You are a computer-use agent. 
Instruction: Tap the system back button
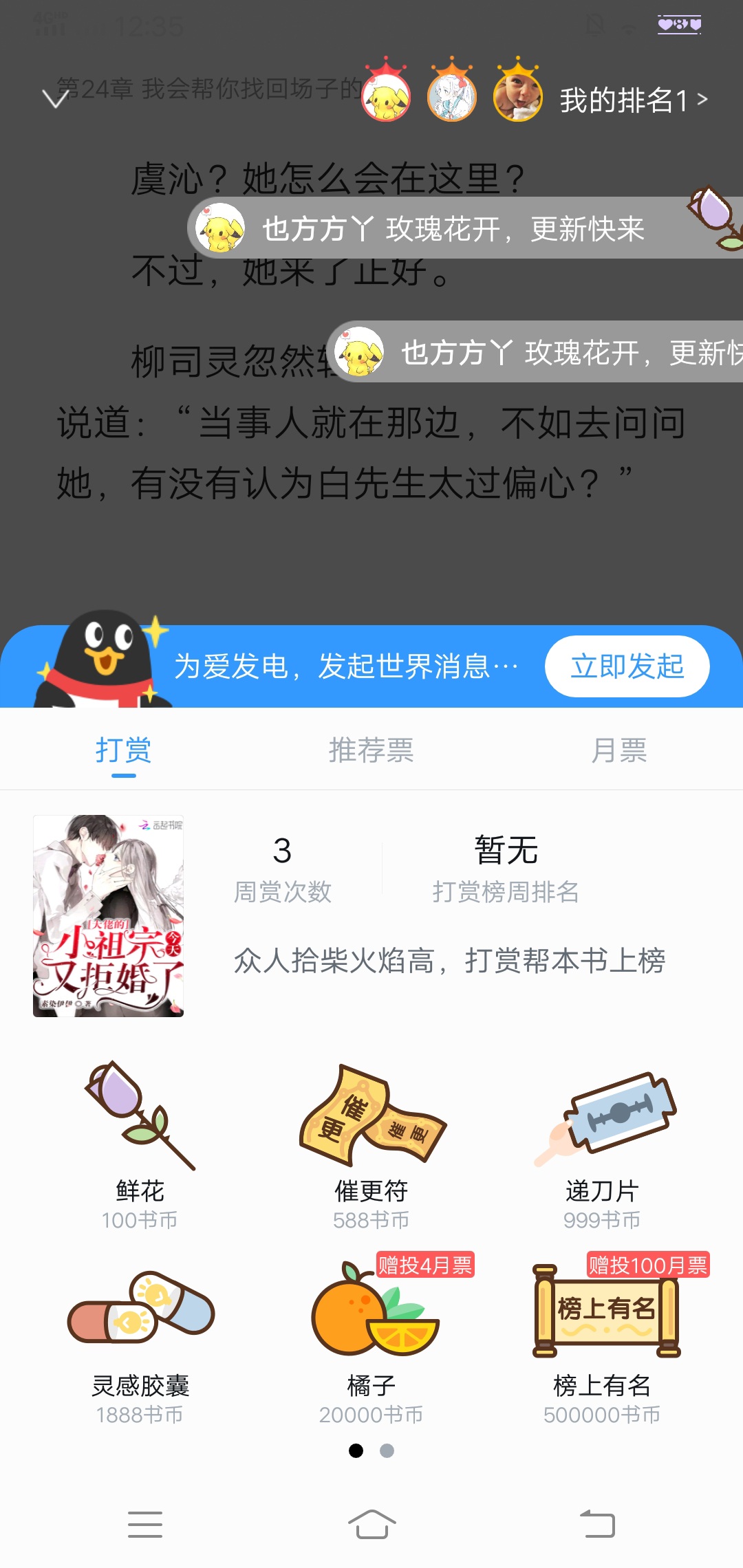597,1524
